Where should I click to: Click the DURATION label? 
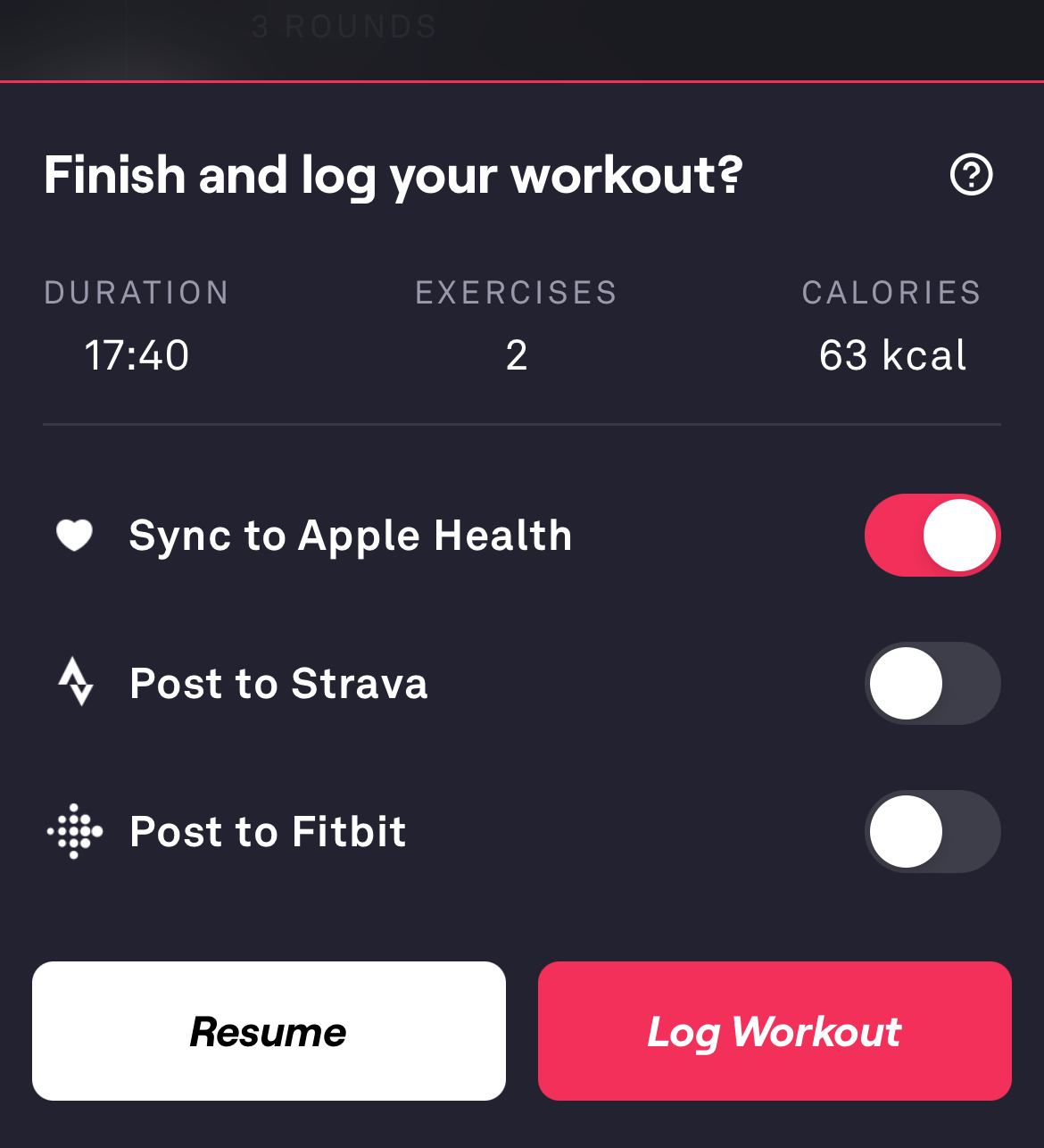(137, 292)
